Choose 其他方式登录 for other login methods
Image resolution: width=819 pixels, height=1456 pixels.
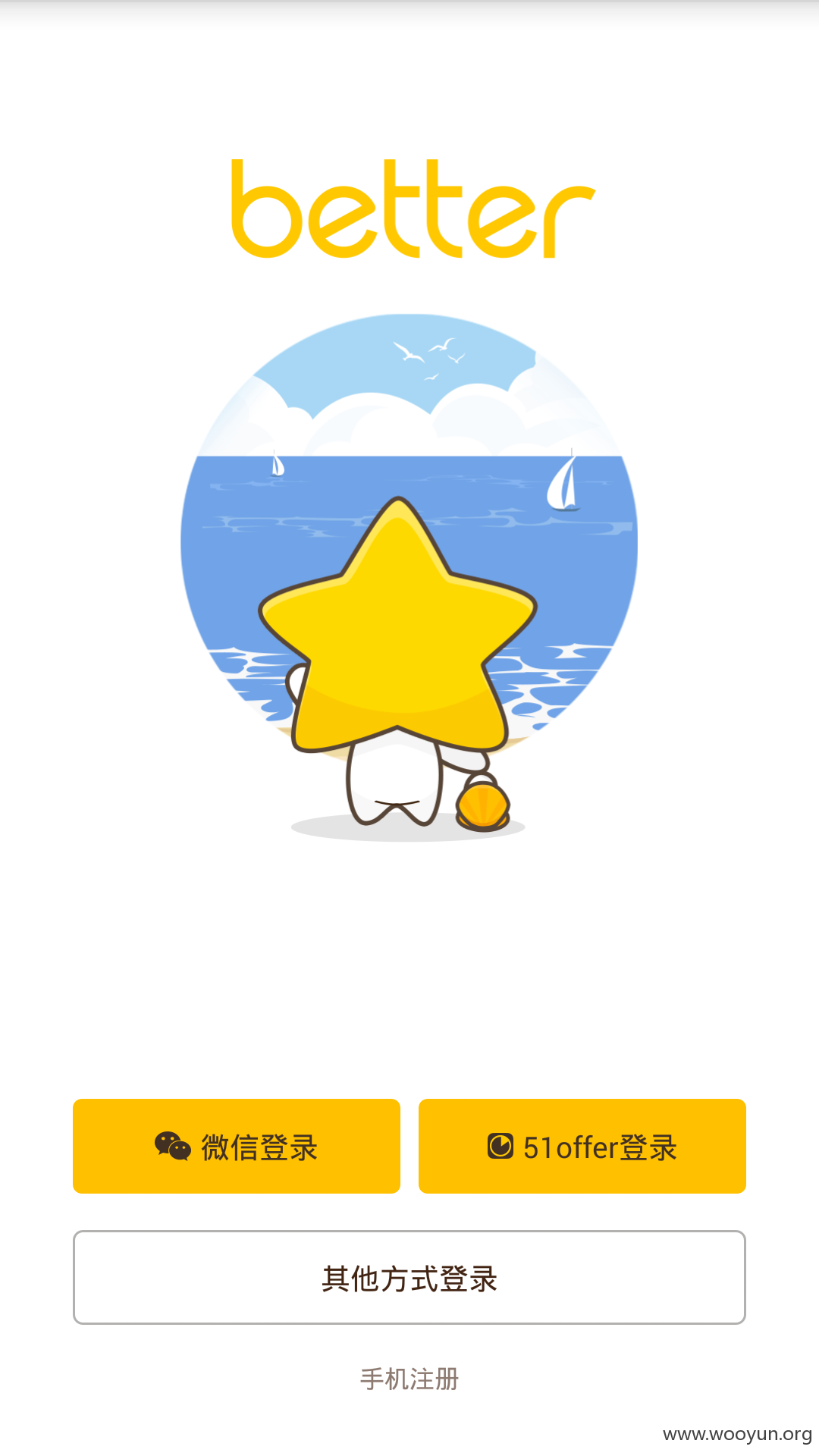click(x=409, y=1278)
